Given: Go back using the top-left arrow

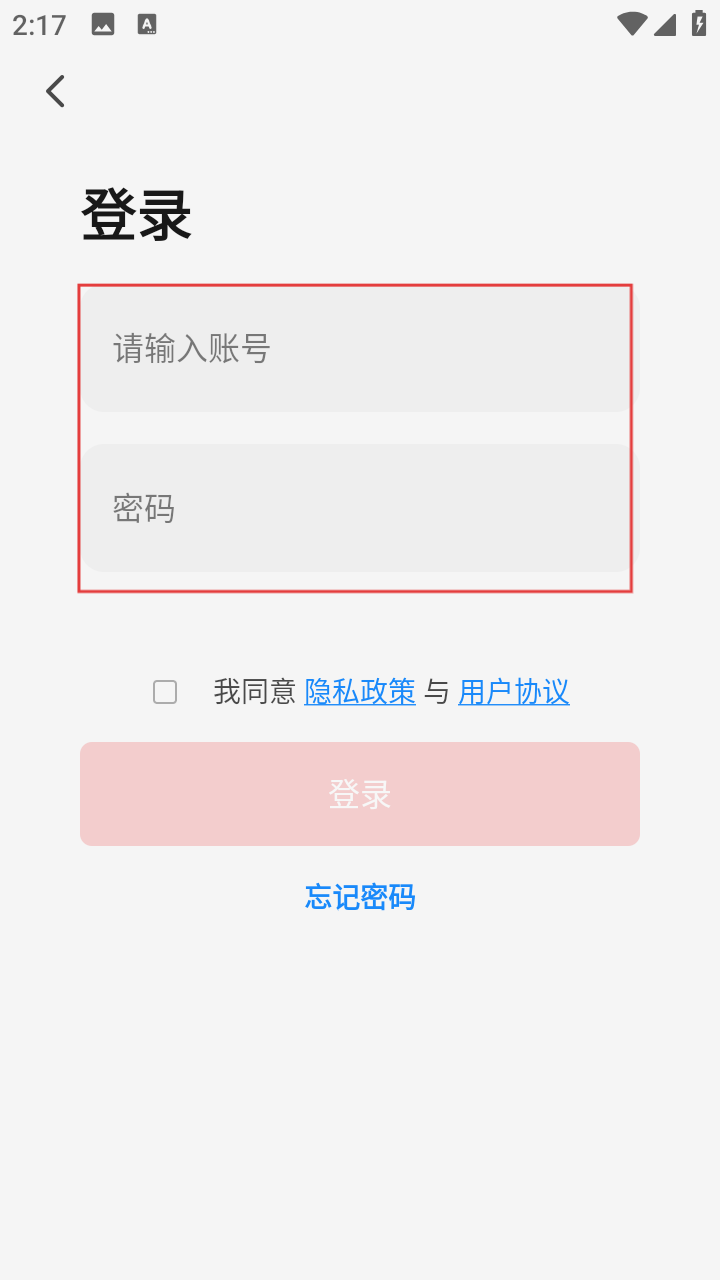Looking at the screenshot, I should pyautogui.click(x=56, y=91).
